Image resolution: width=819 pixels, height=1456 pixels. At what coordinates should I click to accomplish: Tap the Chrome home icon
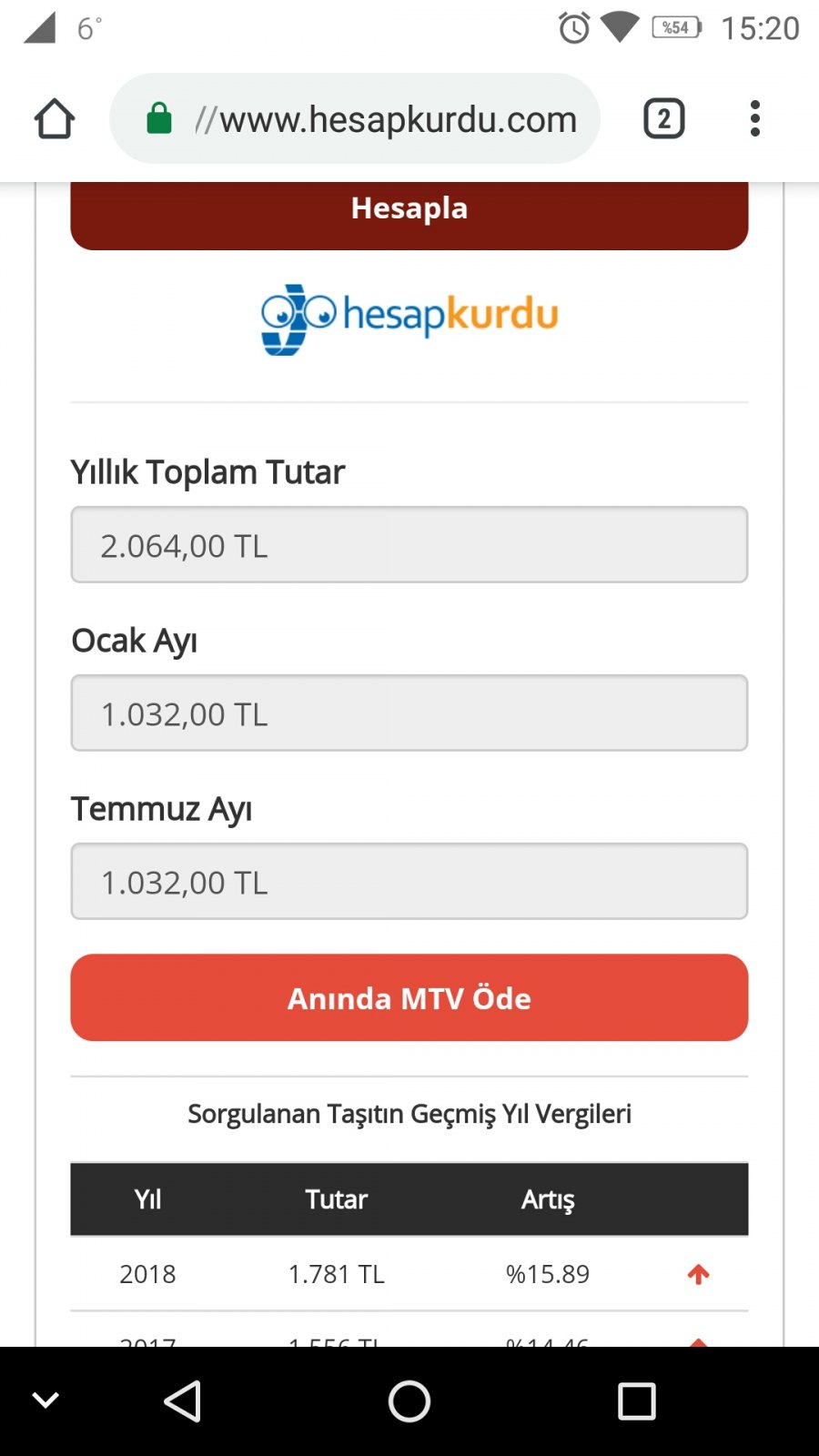[55, 119]
